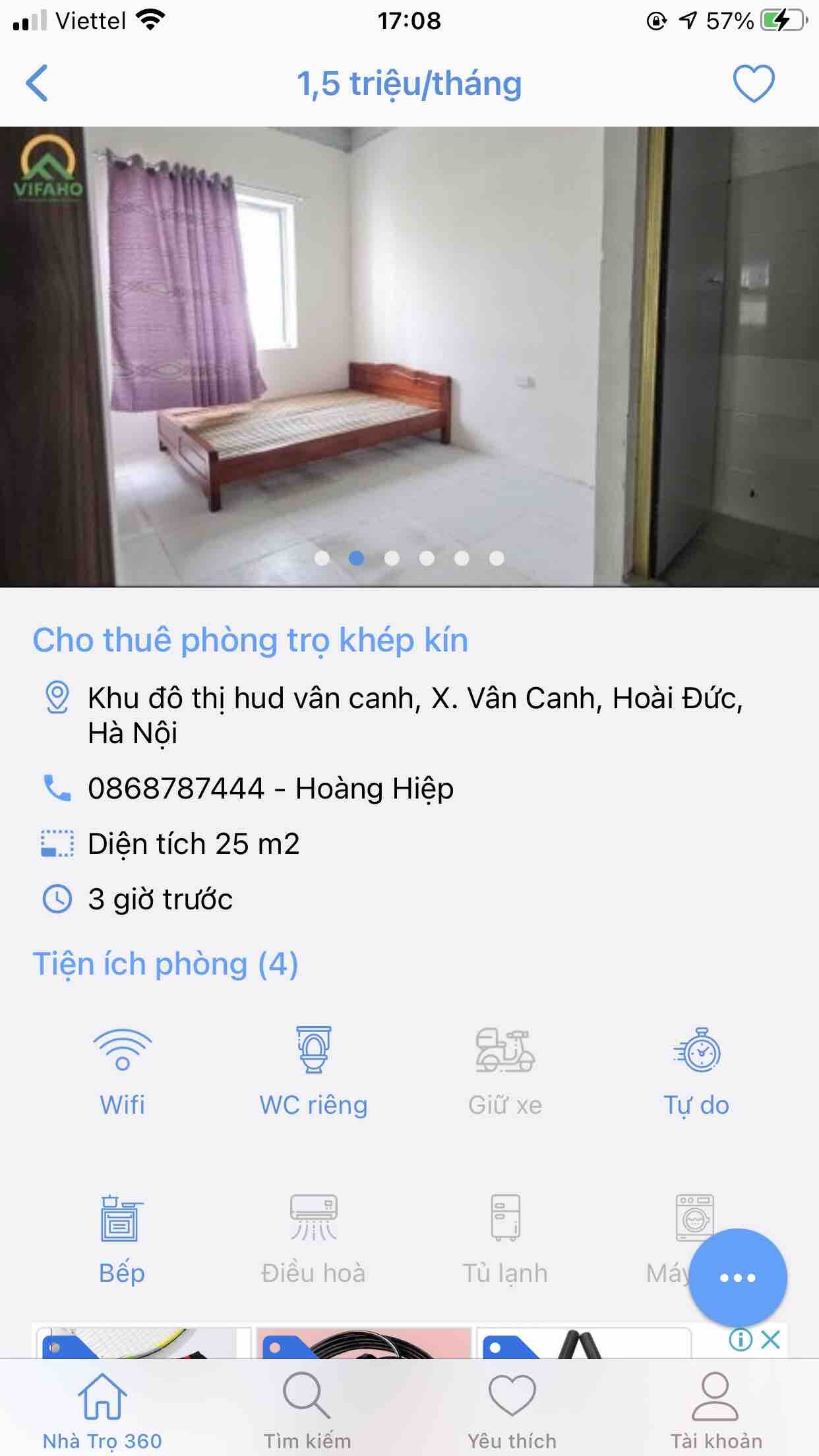View the Vân Canh address on map

415,715
